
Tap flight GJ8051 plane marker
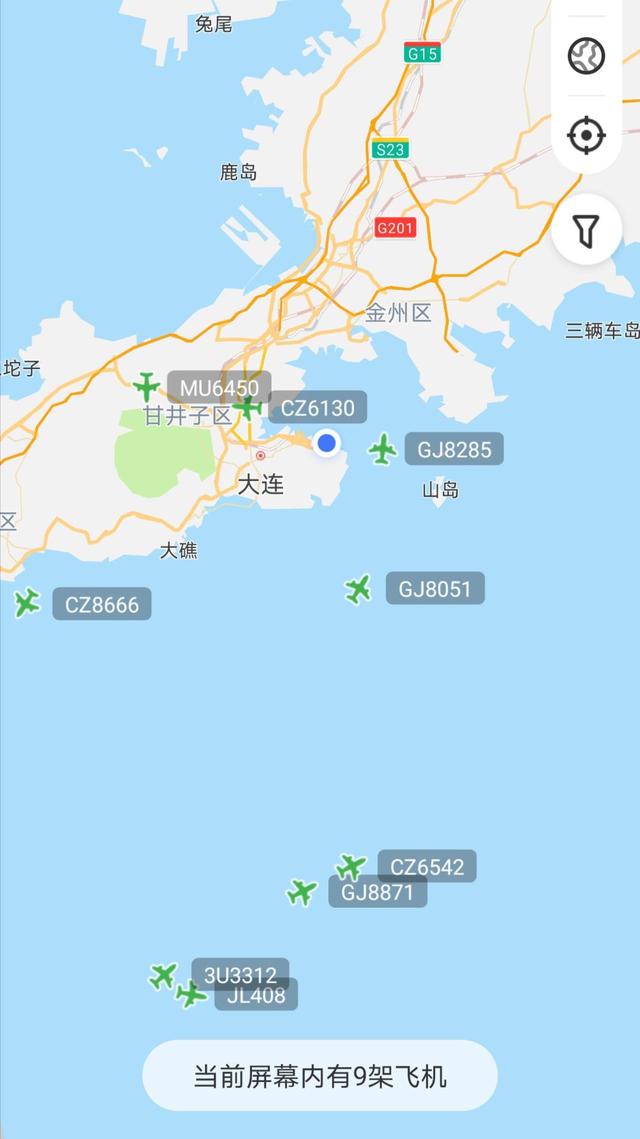[x=358, y=589]
